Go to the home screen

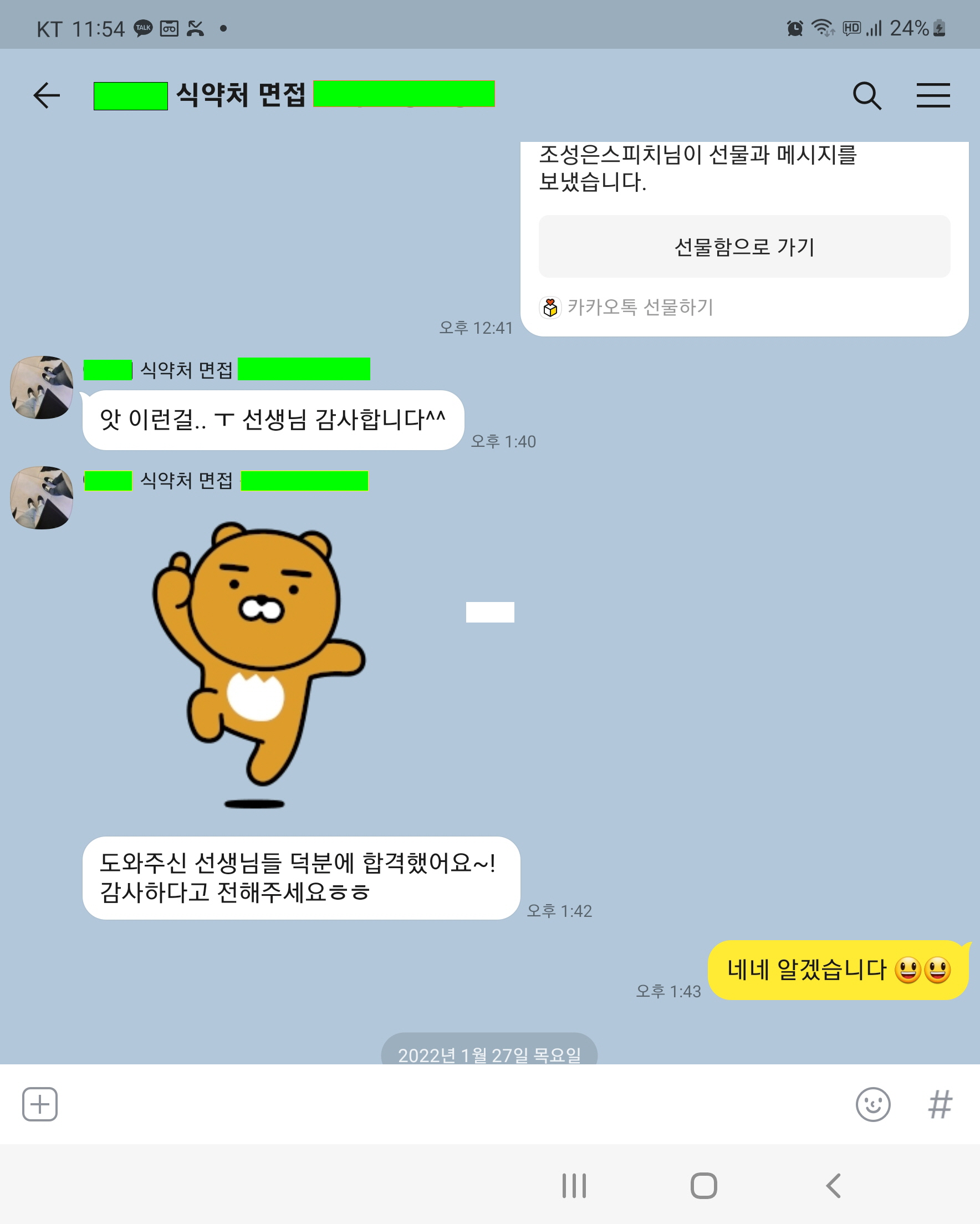point(703,1186)
